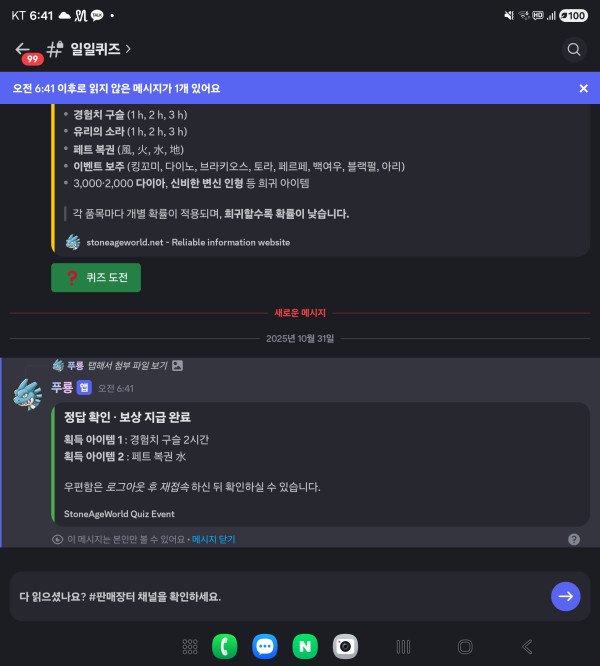The width and height of the screenshot is (600, 666).
Task: Go back from the 일일퀴즈 channel
Action: tap(23, 49)
